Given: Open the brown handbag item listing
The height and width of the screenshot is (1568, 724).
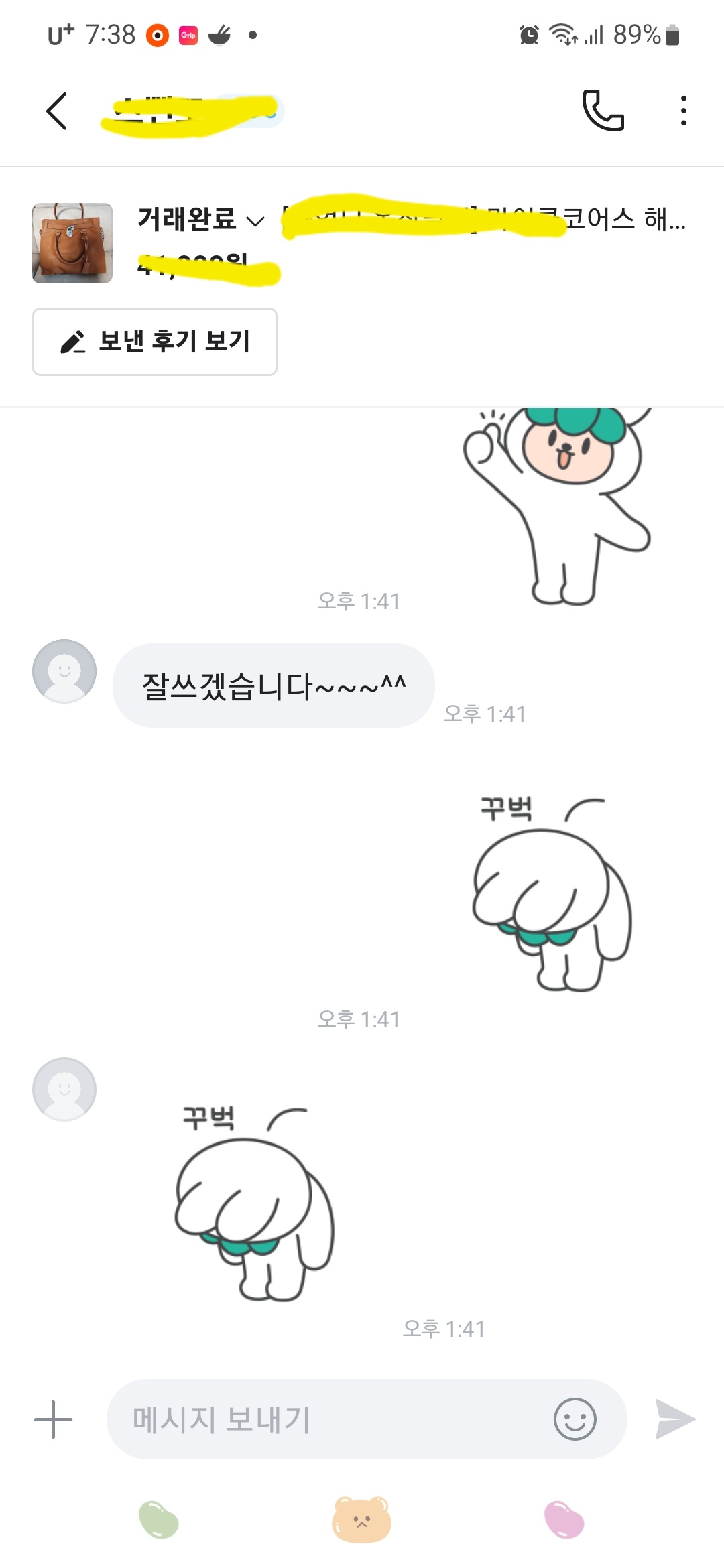Looking at the screenshot, I should tap(72, 243).
